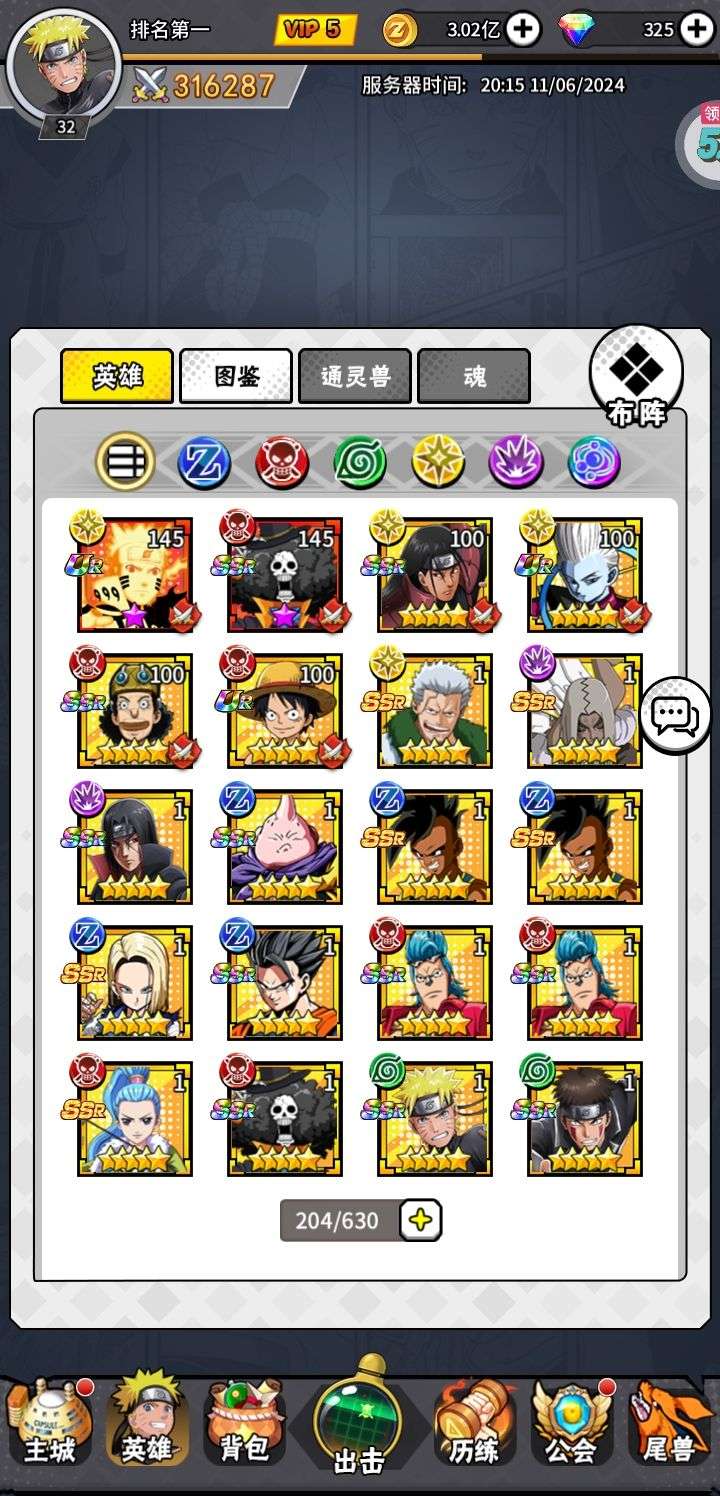Add more diamonds with plus button
This screenshot has height=1496, width=720.
[696, 30]
